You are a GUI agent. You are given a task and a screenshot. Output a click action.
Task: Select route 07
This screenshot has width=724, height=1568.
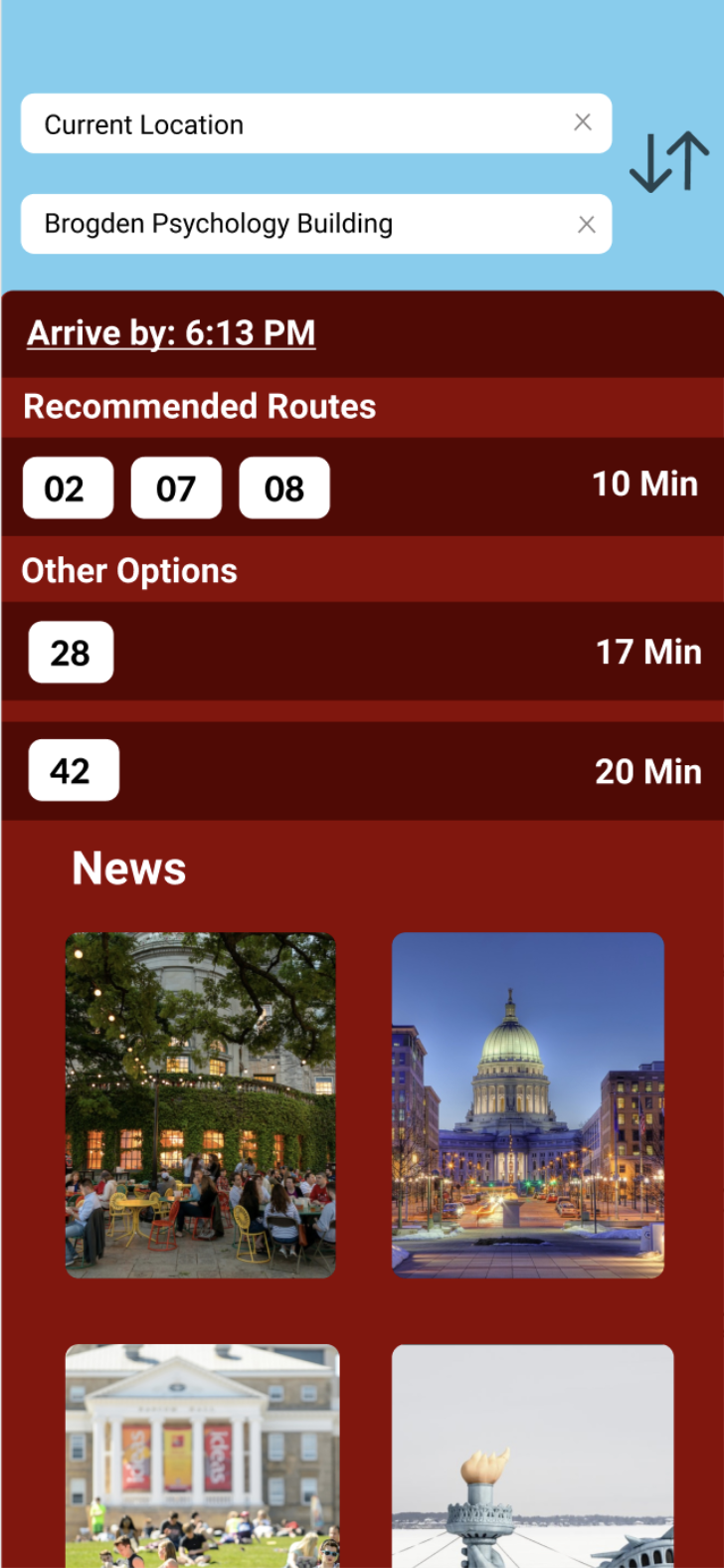[176, 489]
